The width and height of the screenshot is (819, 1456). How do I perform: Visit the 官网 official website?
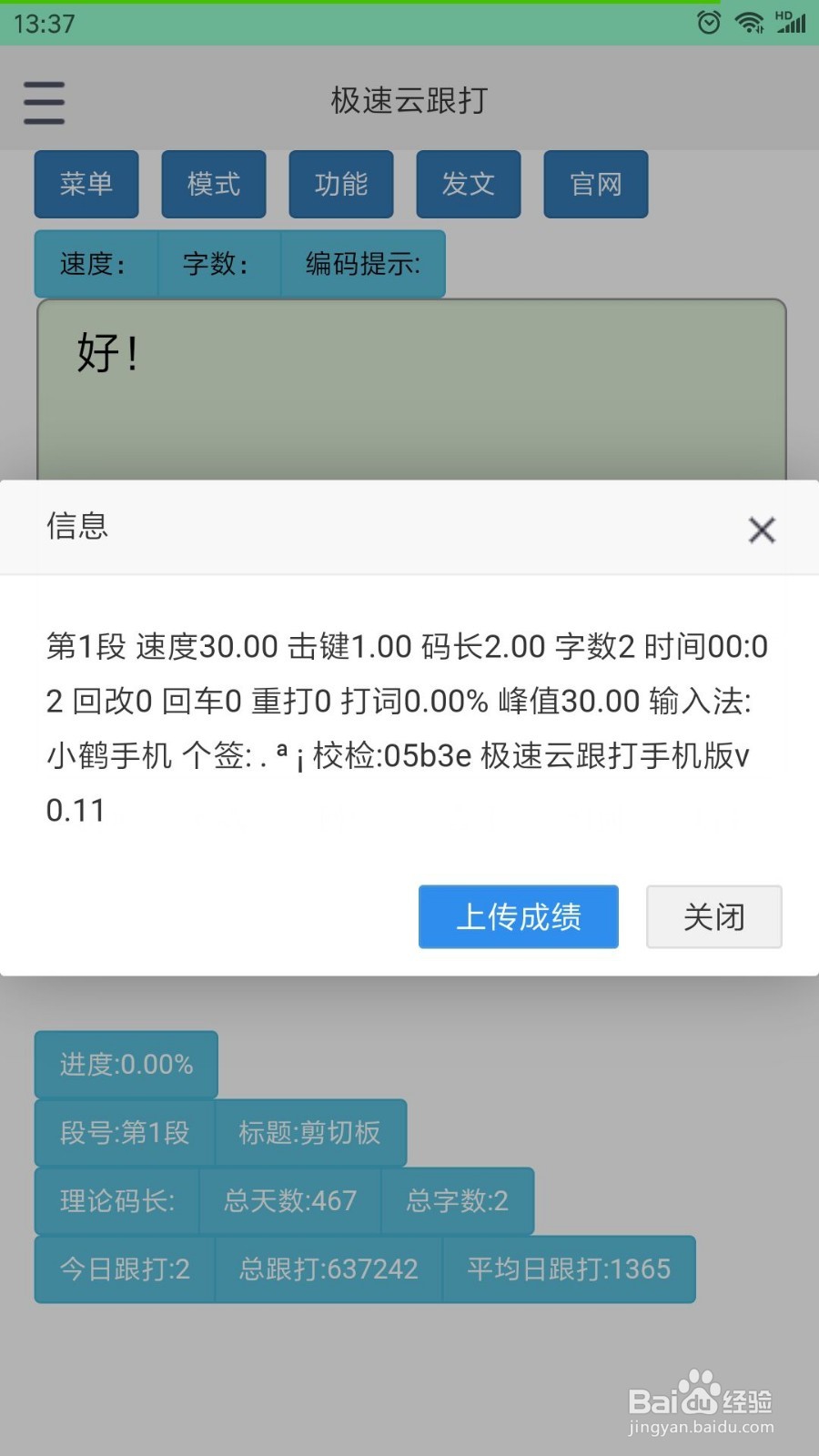point(595,184)
